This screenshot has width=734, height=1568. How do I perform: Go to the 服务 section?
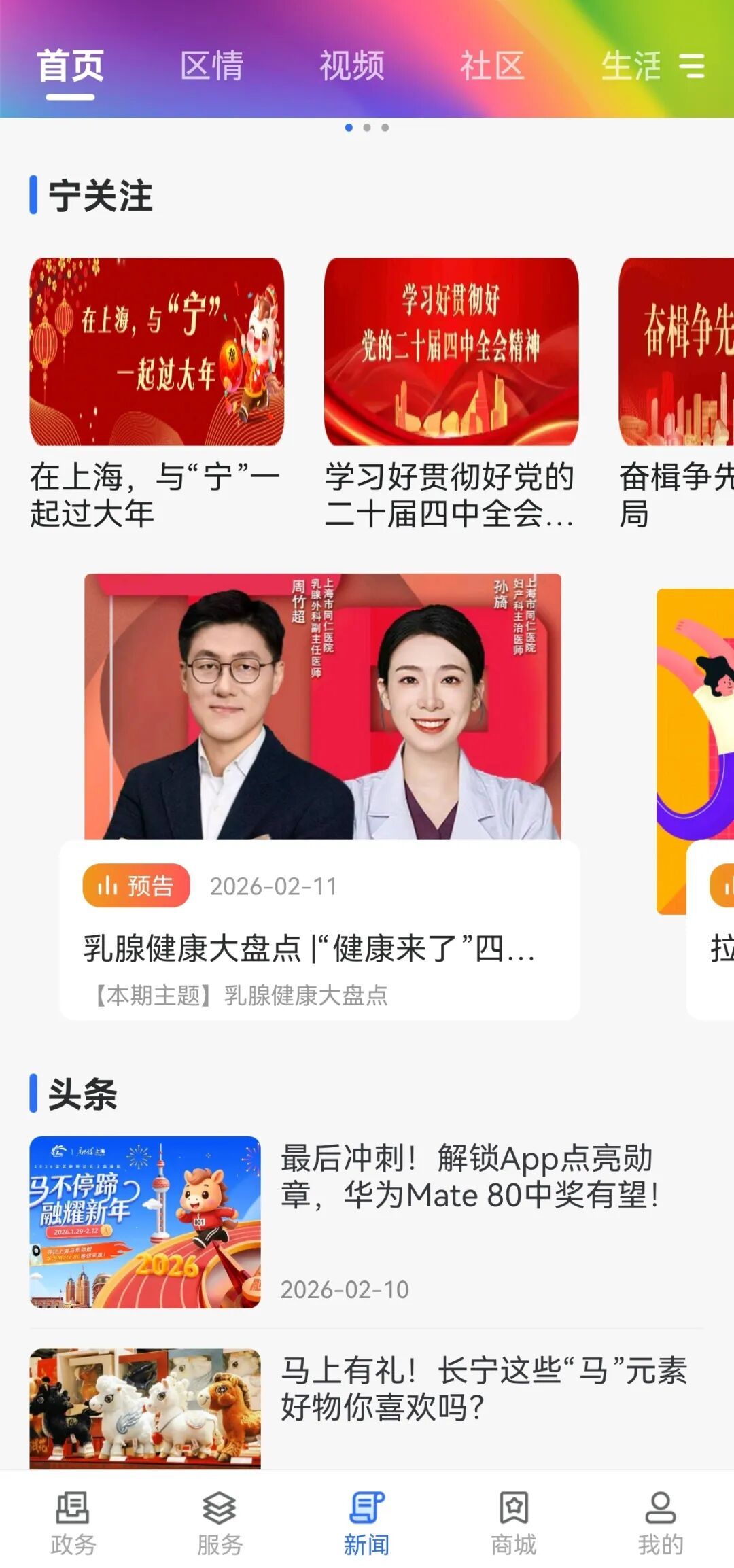(220, 1524)
